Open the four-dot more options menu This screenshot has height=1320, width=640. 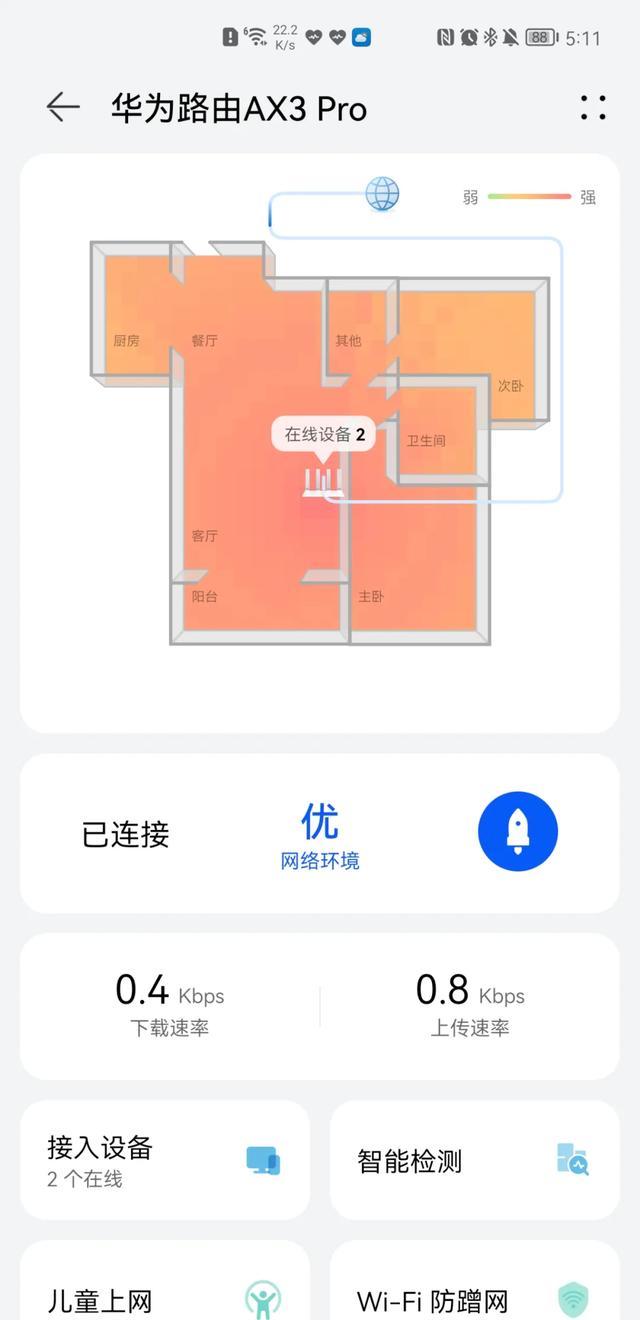tap(593, 107)
